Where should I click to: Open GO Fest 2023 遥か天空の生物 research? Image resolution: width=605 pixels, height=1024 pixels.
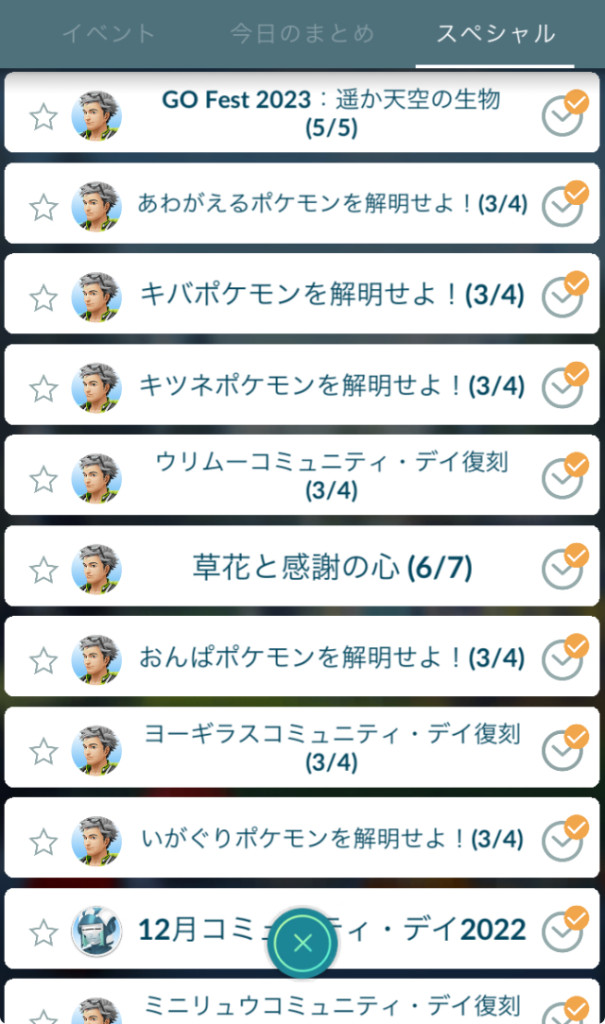point(302,112)
